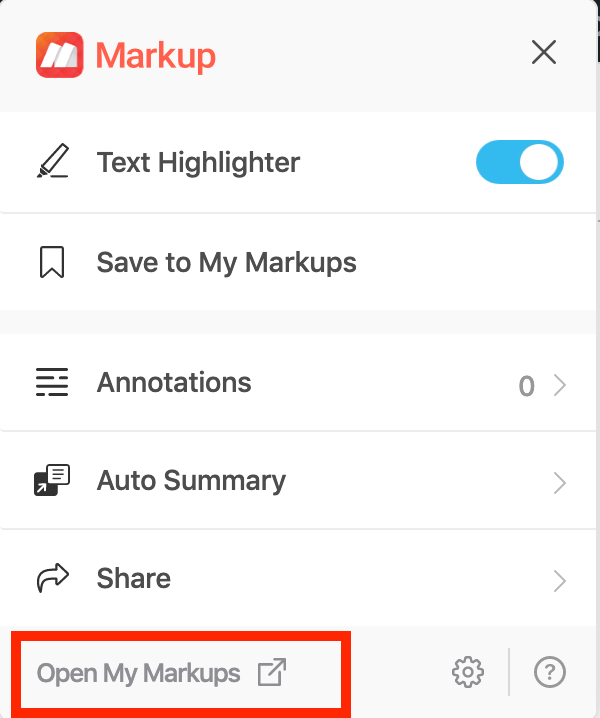Screen dimensions: 600x718
Task: Close the Markup panel
Action: [x=544, y=52]
